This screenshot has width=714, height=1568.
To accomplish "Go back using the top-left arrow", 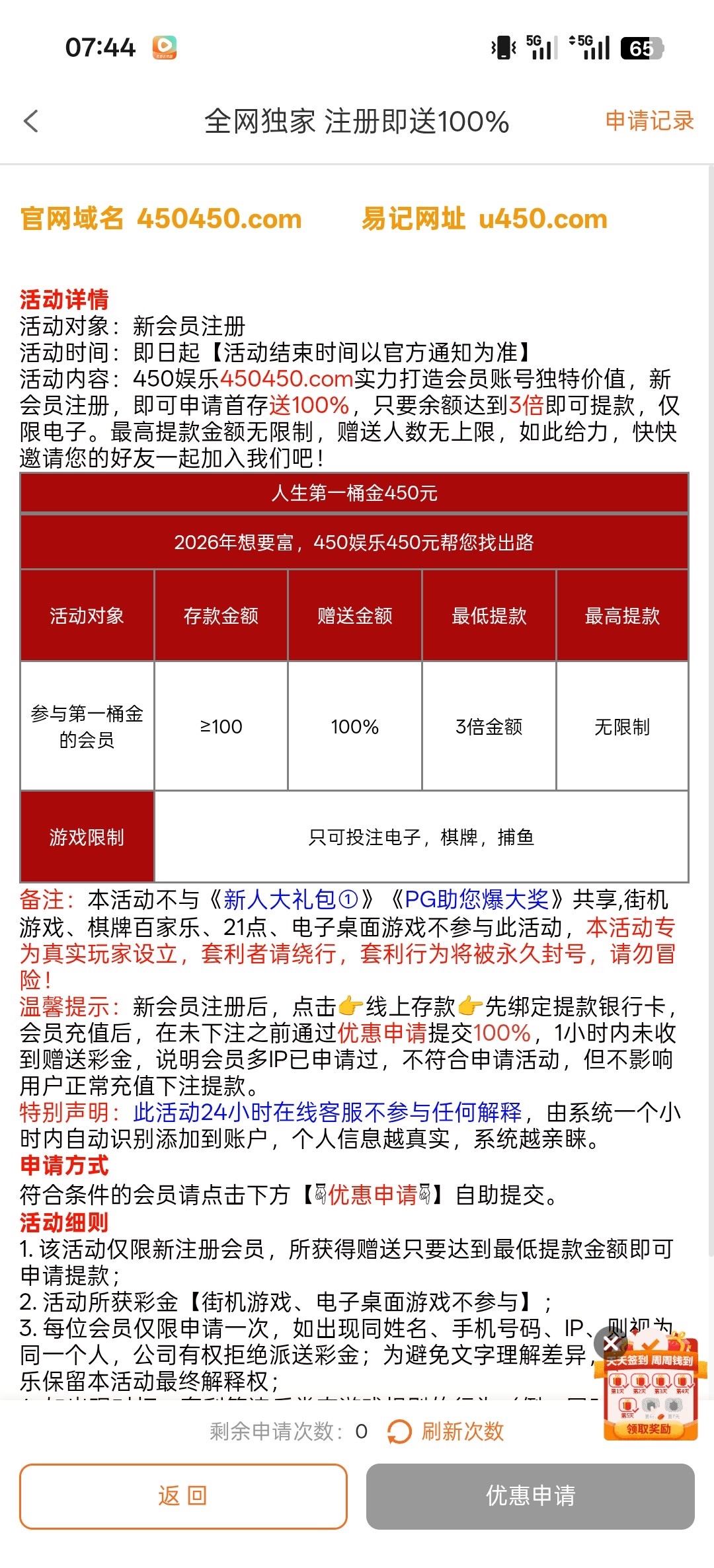I will [x=31, y=121].
